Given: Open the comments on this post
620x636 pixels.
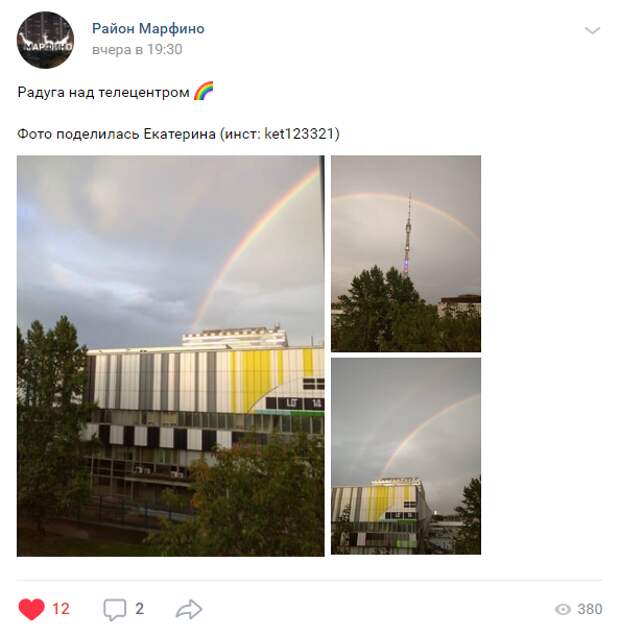Looking at the screenshot, I should point(116,608).
